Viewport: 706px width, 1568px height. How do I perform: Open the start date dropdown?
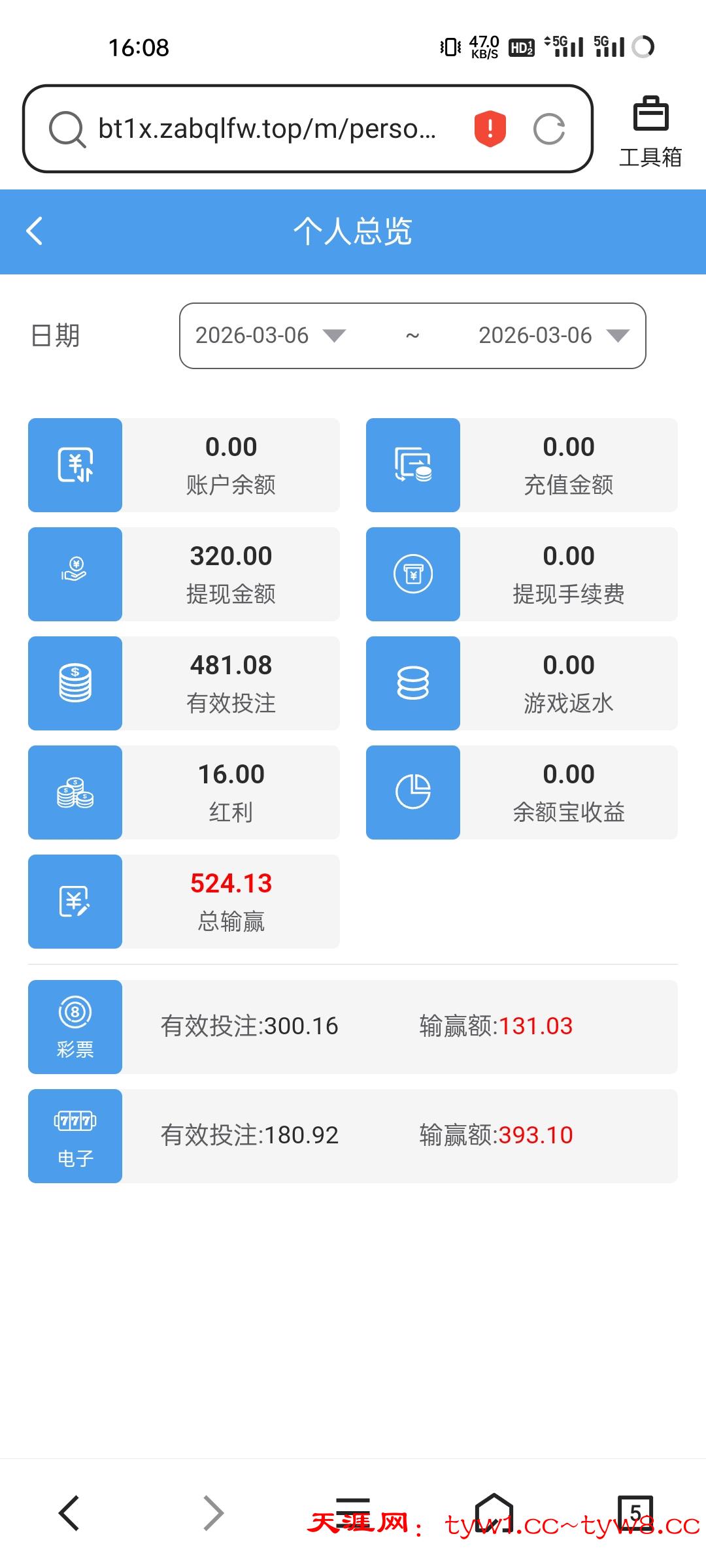(271, 336)
